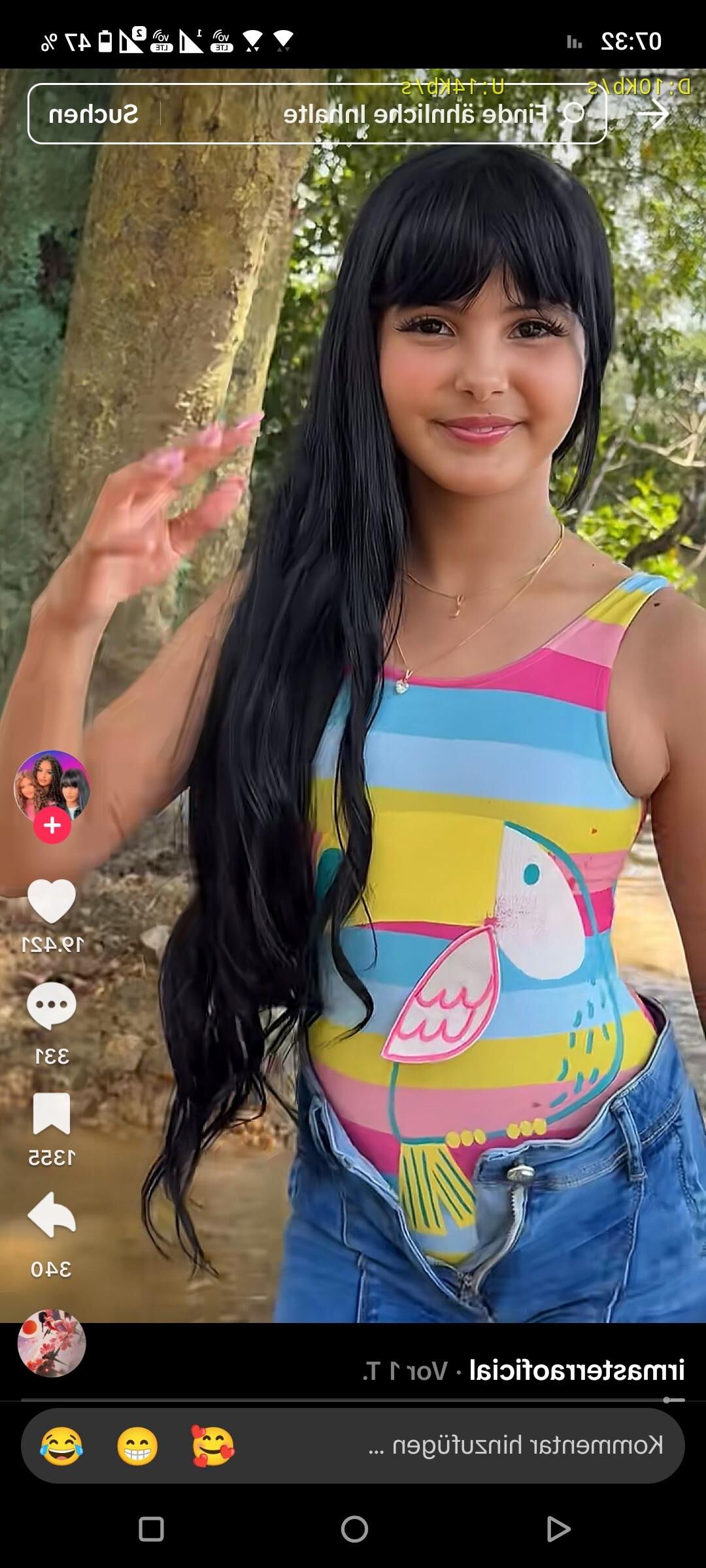Screen dimensions: 706x1568
Task: Open recent apps via square button
Action: [x=151, y=1529]
